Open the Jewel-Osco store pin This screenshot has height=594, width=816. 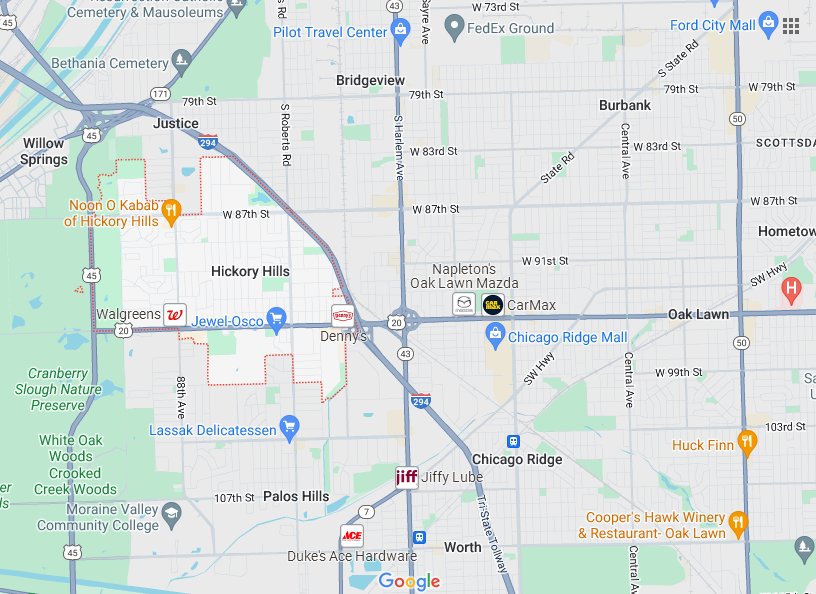click(x=277, y=320)
